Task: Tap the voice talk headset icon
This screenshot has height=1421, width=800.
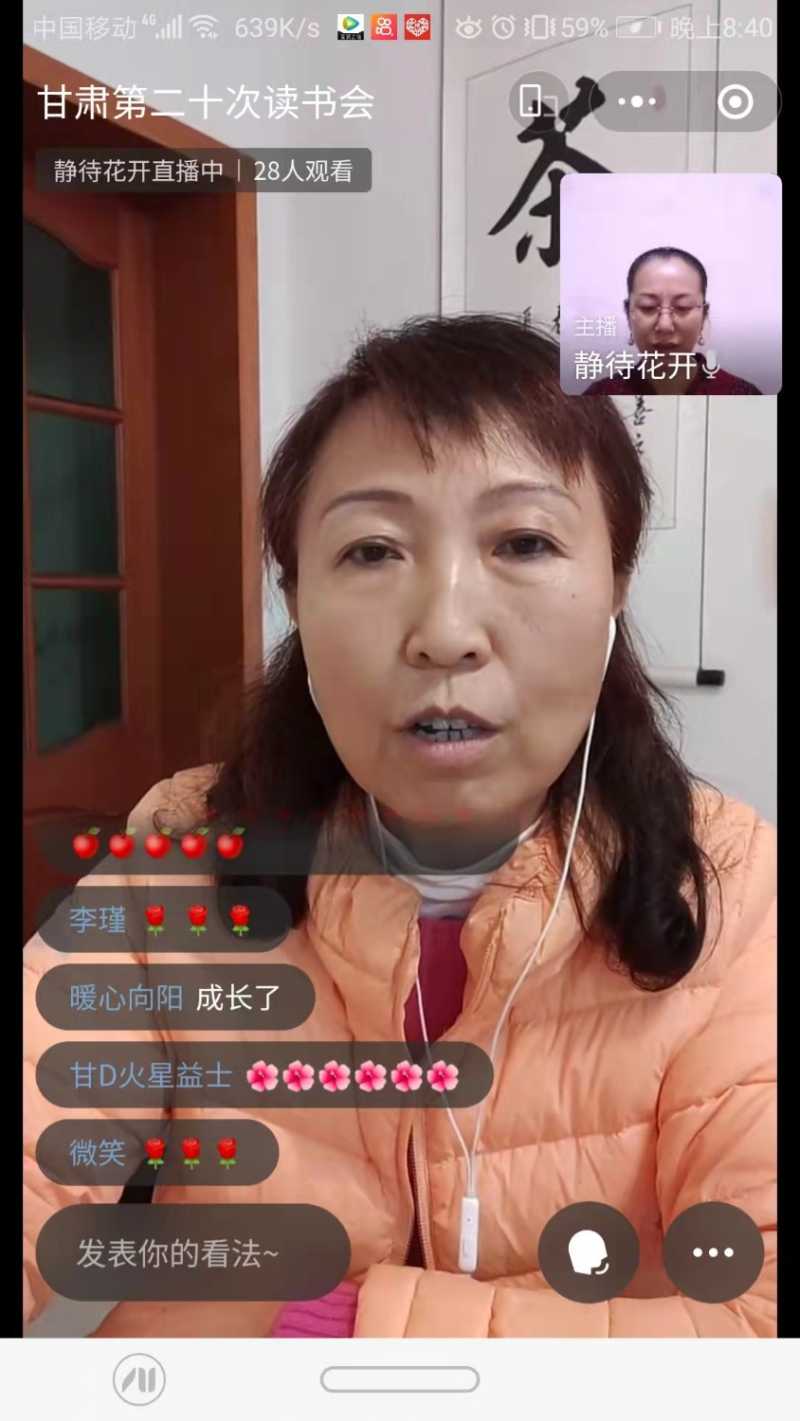Action: 589,1252
